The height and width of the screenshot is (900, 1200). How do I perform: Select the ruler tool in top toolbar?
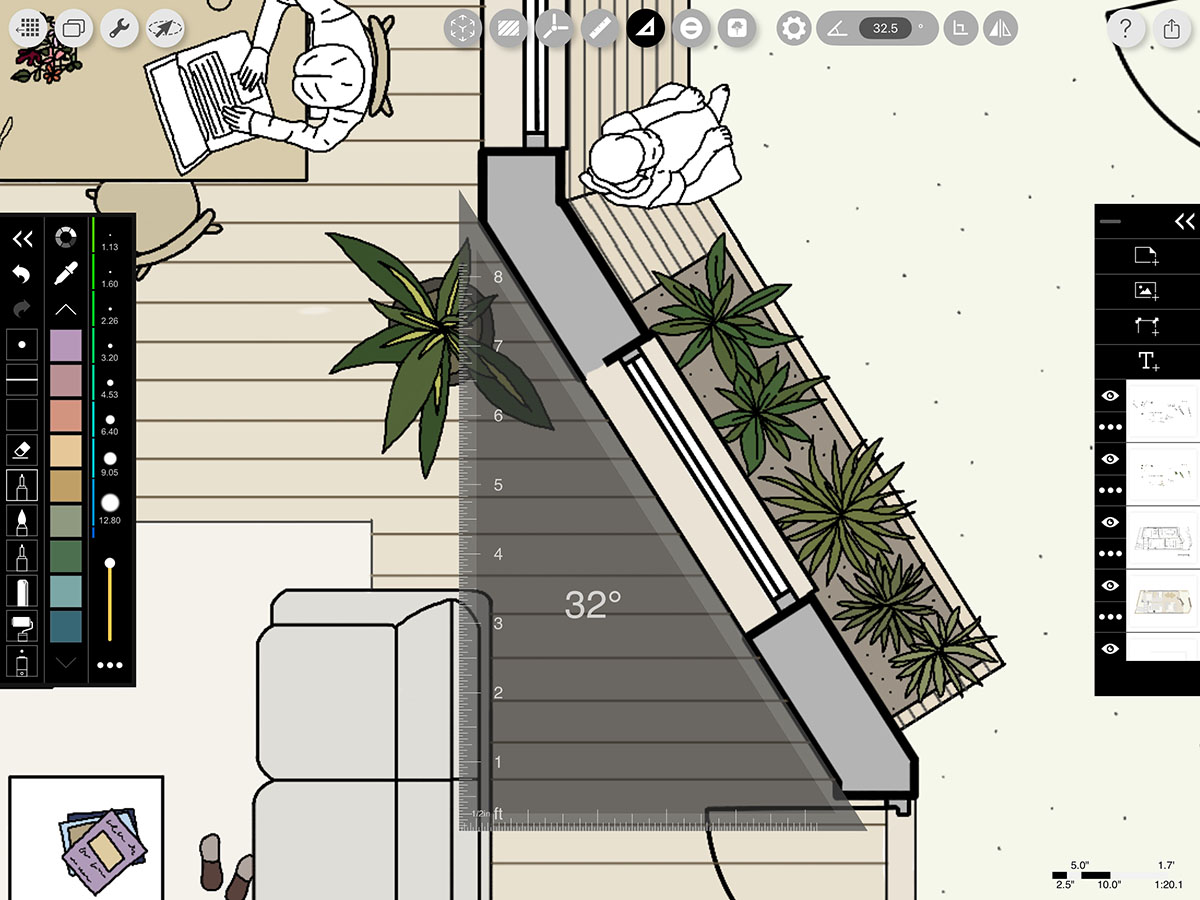pos(599,28)
